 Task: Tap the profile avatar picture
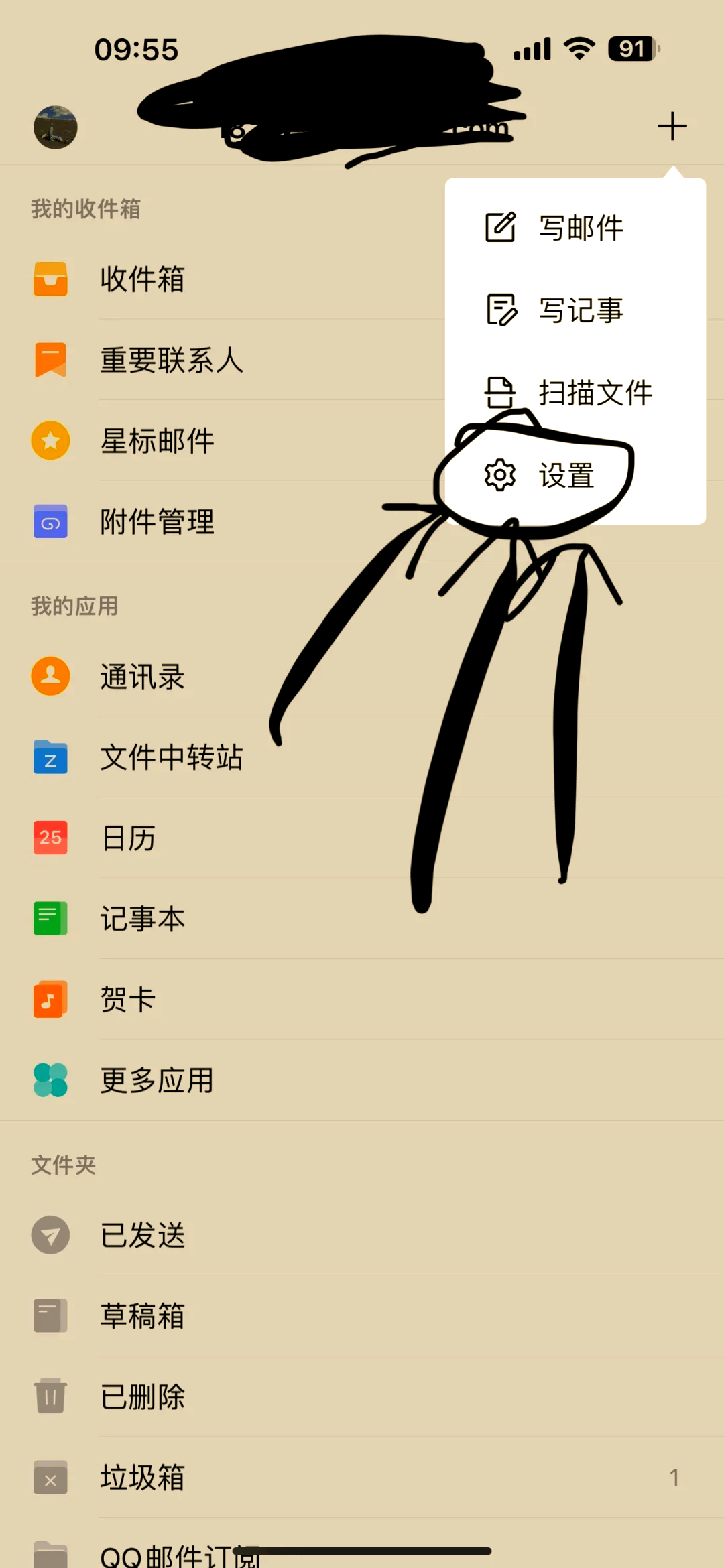click(x=56, y=127)
